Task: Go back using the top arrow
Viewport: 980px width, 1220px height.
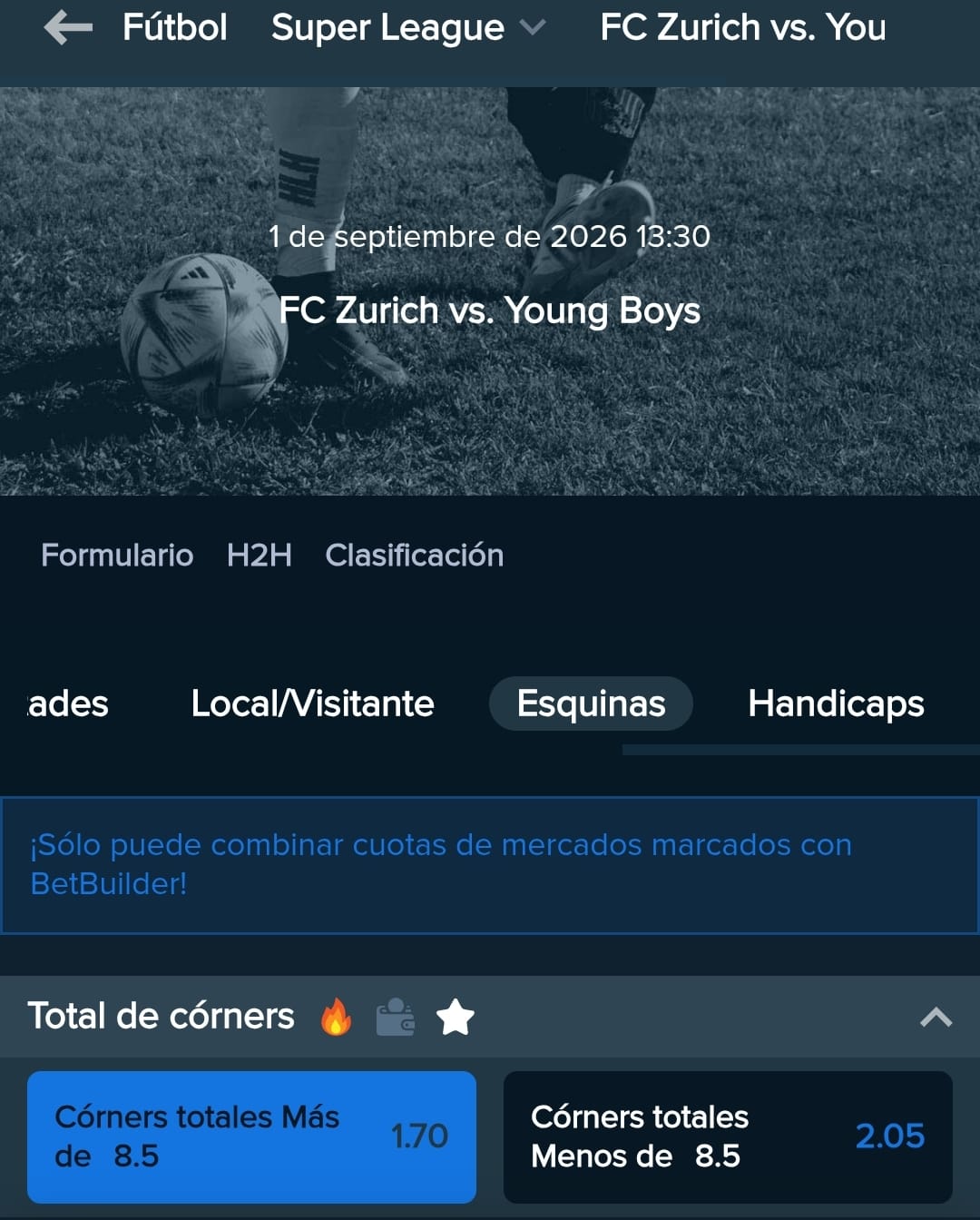Action: pos(68,28)
